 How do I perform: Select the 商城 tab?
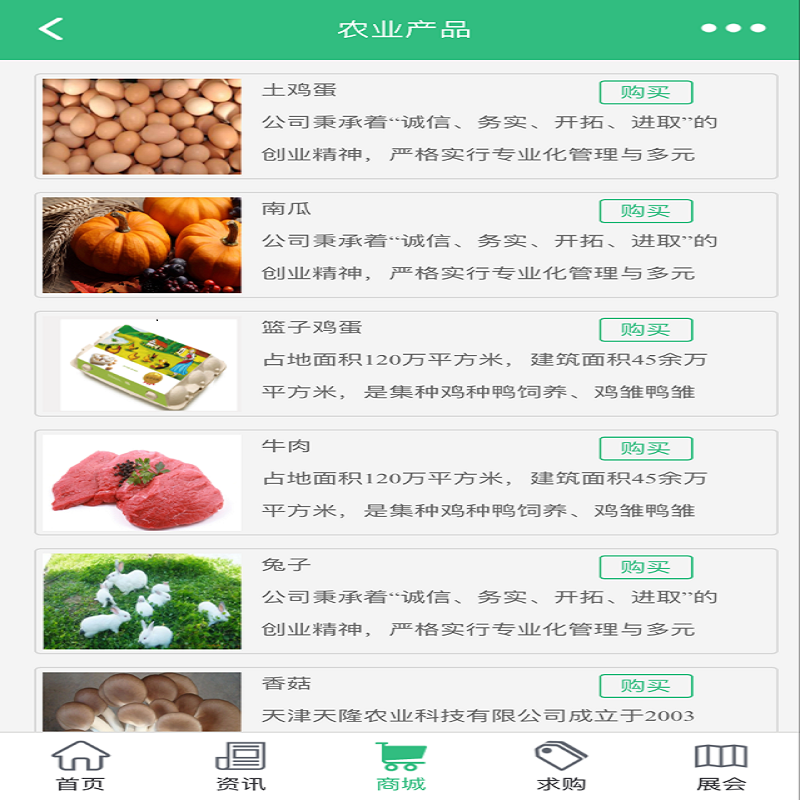(400, 767)
